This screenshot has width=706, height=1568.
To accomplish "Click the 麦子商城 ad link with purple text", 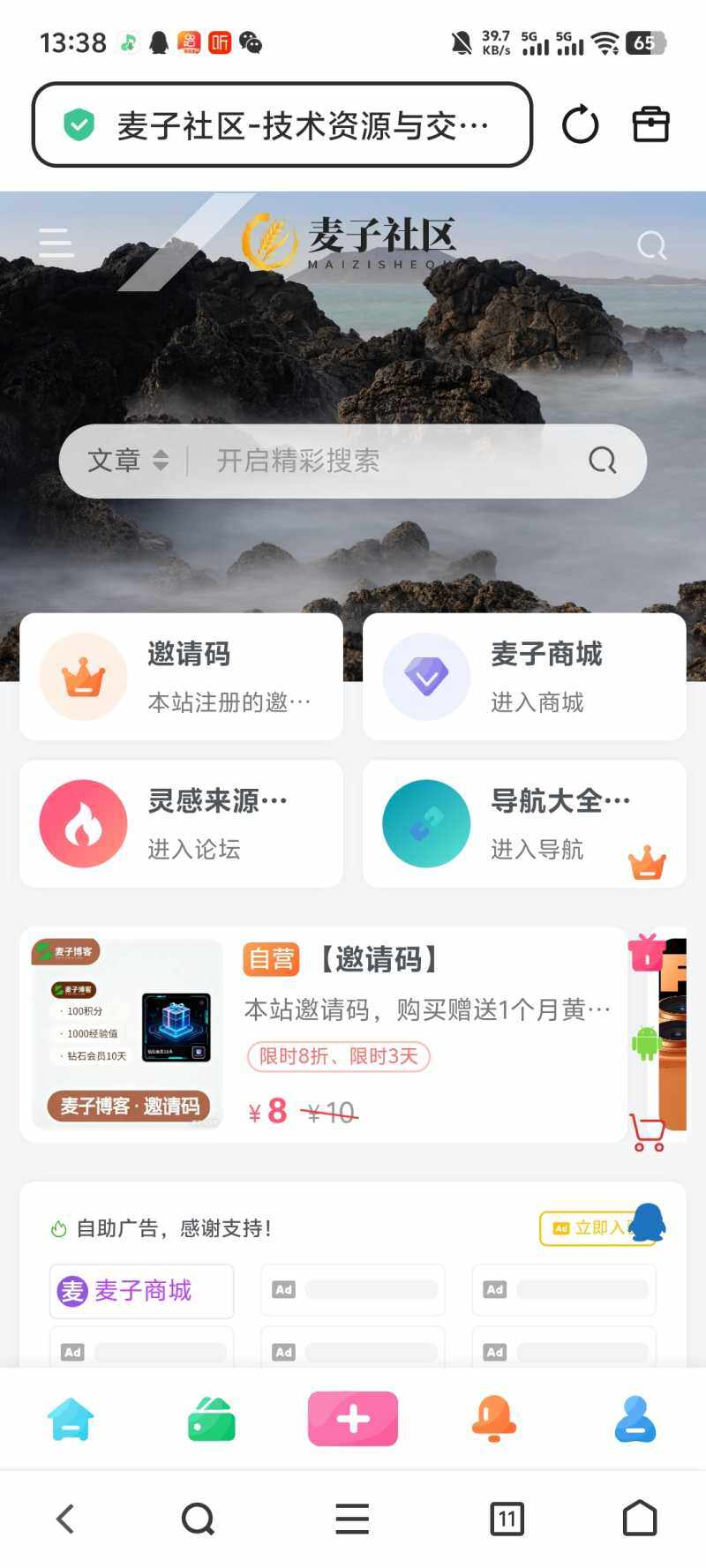I will [141, 1290].
